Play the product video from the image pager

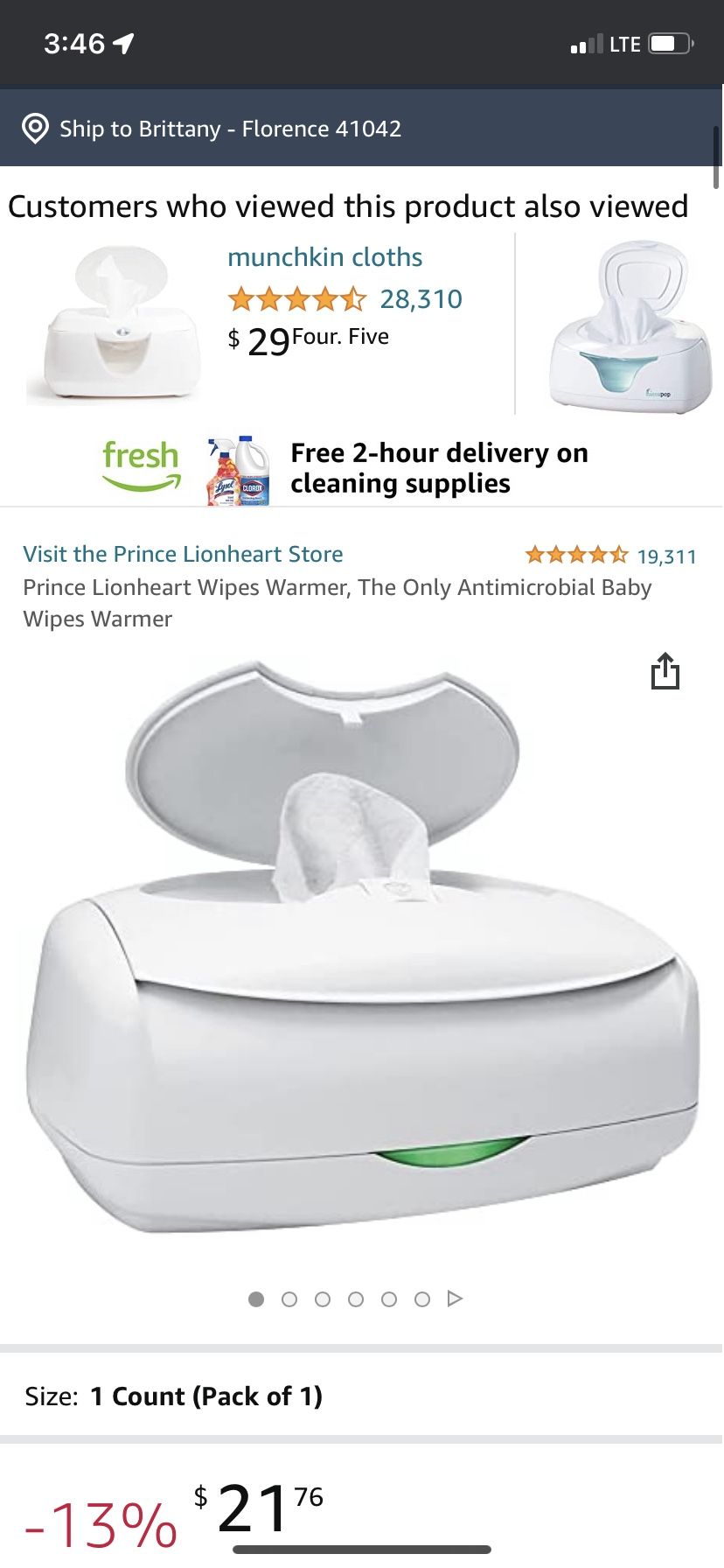point(455,1298)
